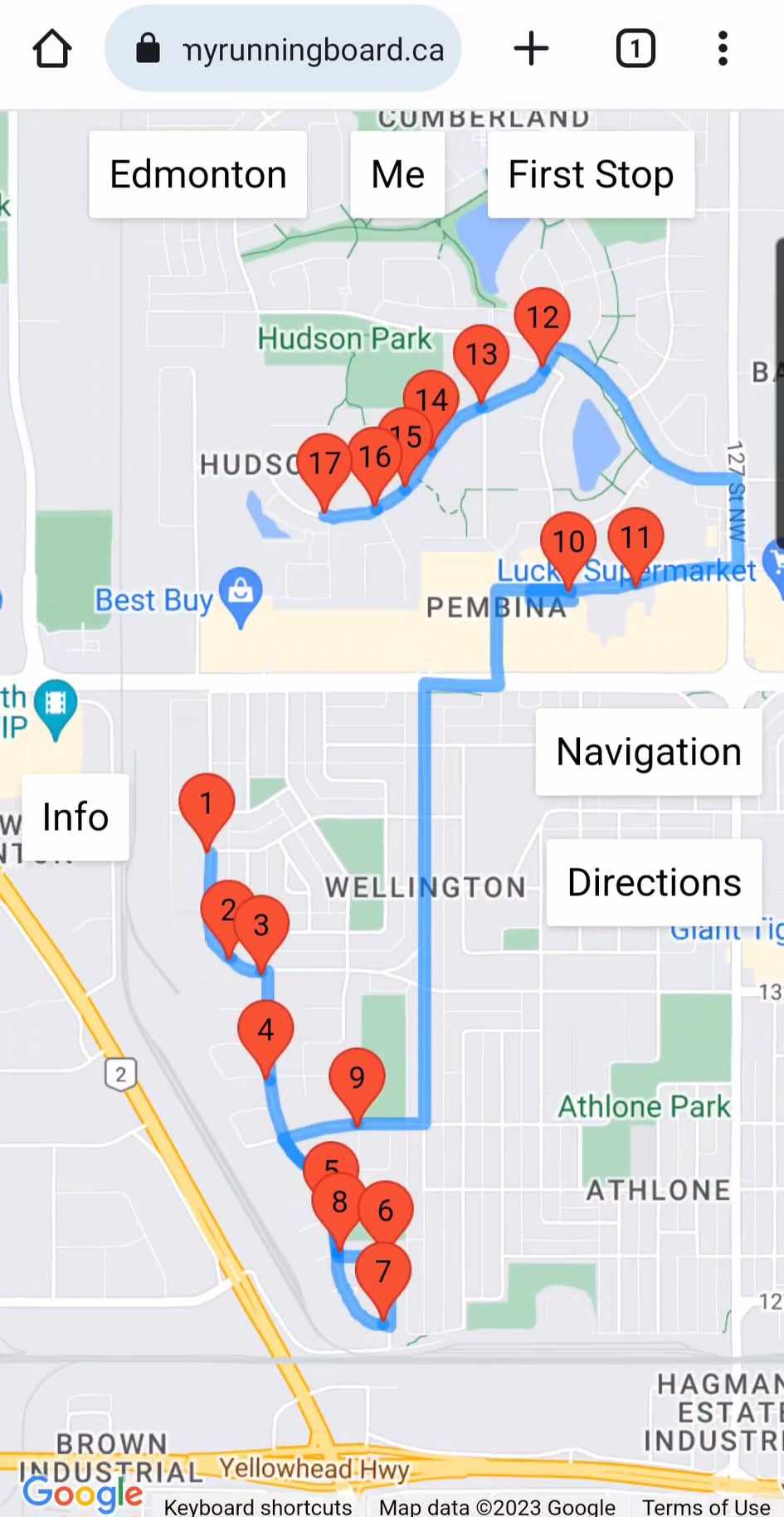The width and height of the screenshot is (784, 1517).
Task: Open Google Maps Terms of Use
Action: click(706, 1506)
